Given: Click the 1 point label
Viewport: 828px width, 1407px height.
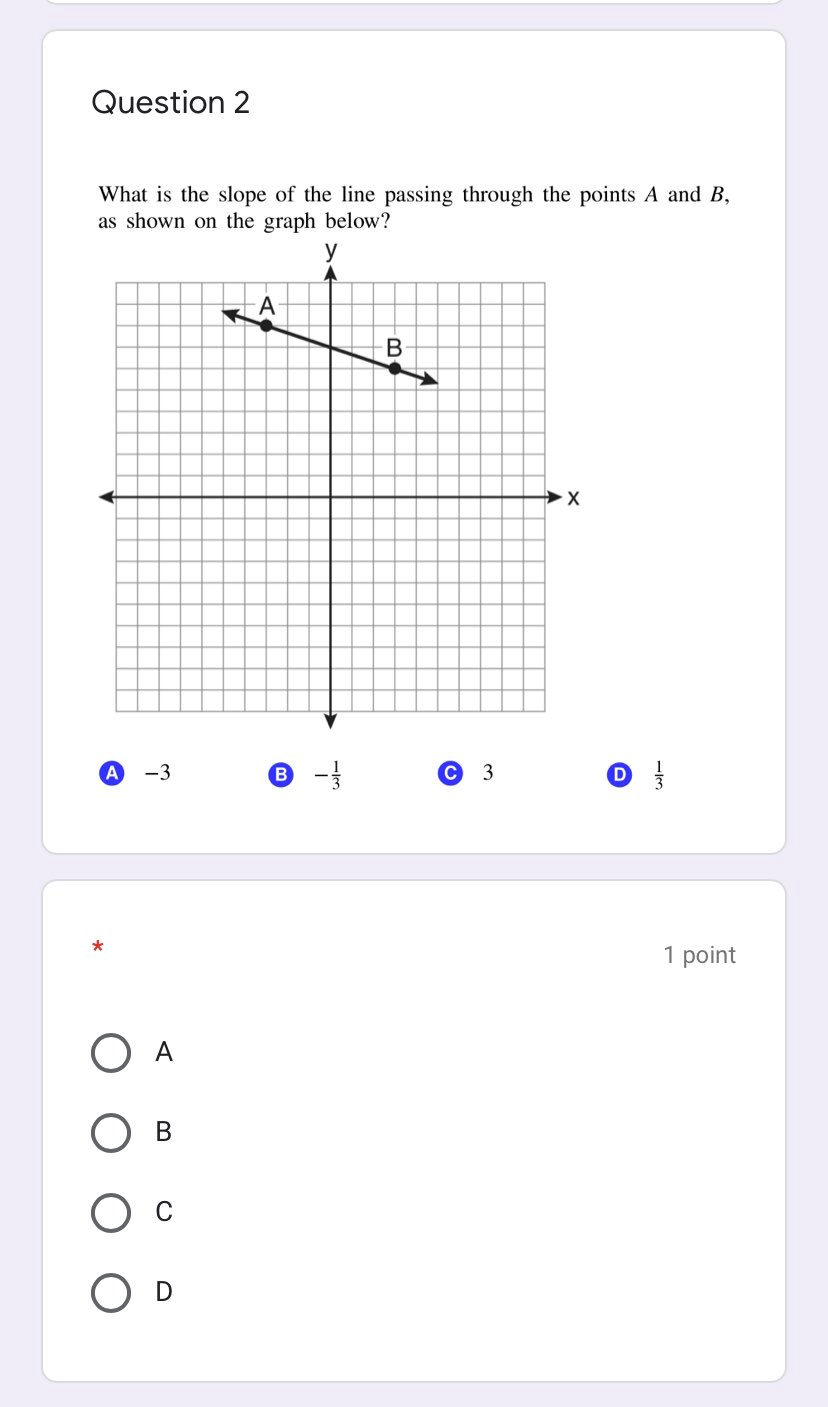Looking at the screenshot, I should [x=699, y=954].
